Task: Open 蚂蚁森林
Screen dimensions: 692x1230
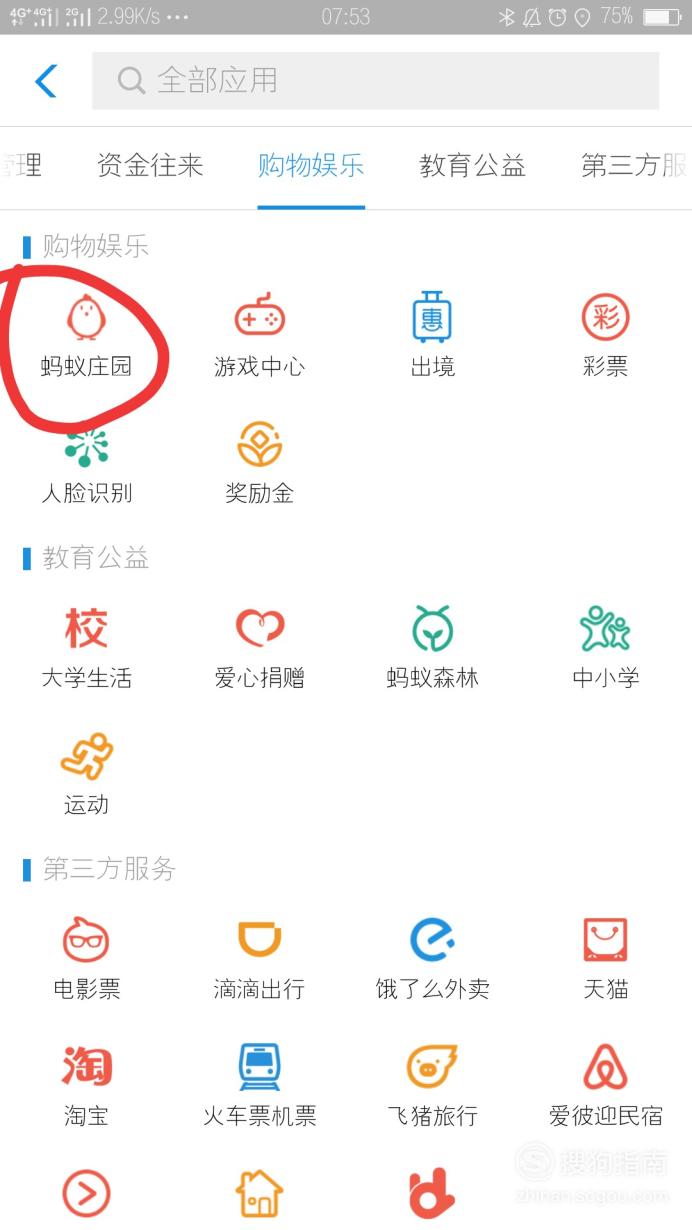Action: (432, 648)
